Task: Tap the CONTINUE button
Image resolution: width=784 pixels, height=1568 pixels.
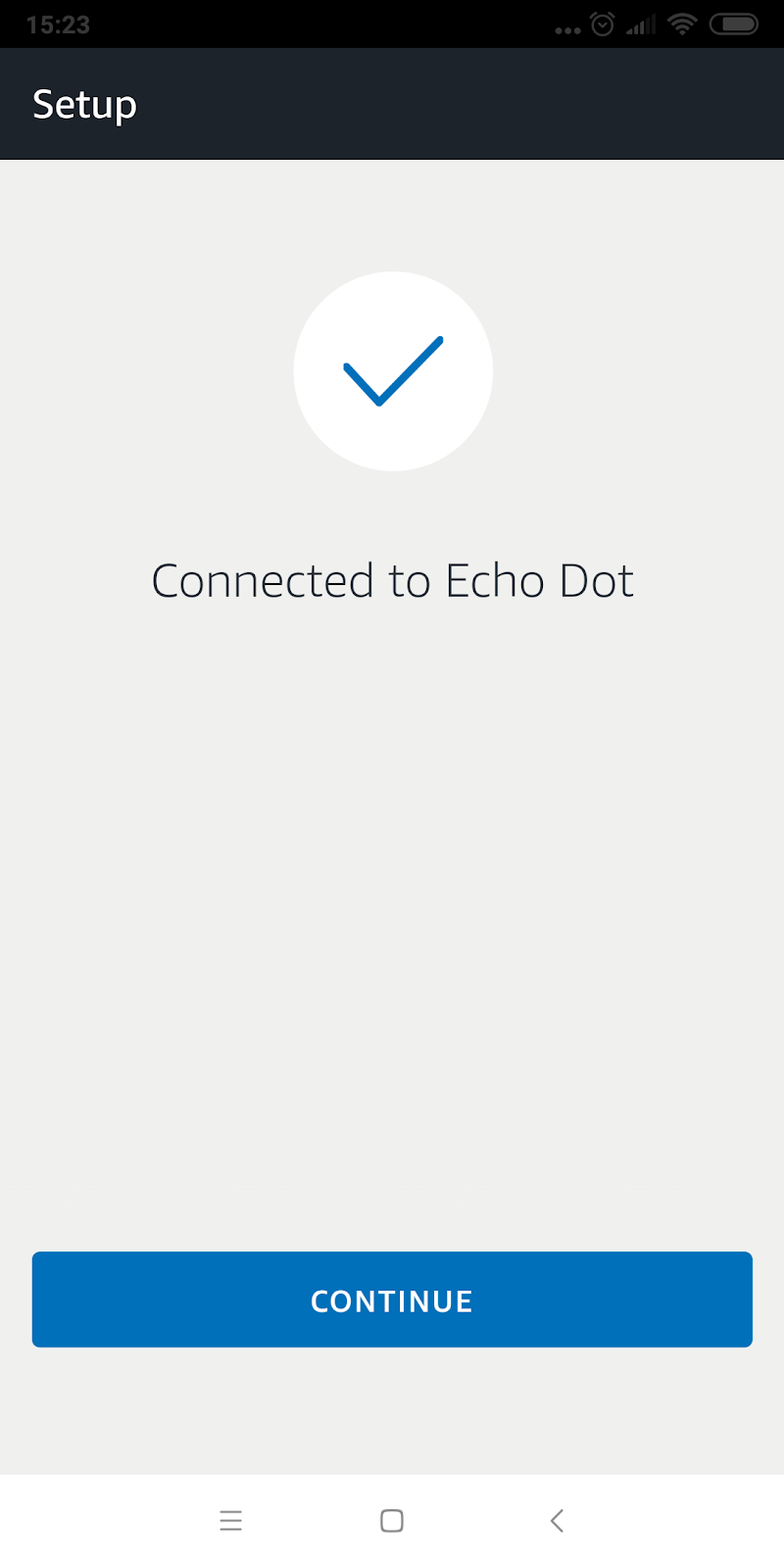Action: (392, 1299)
